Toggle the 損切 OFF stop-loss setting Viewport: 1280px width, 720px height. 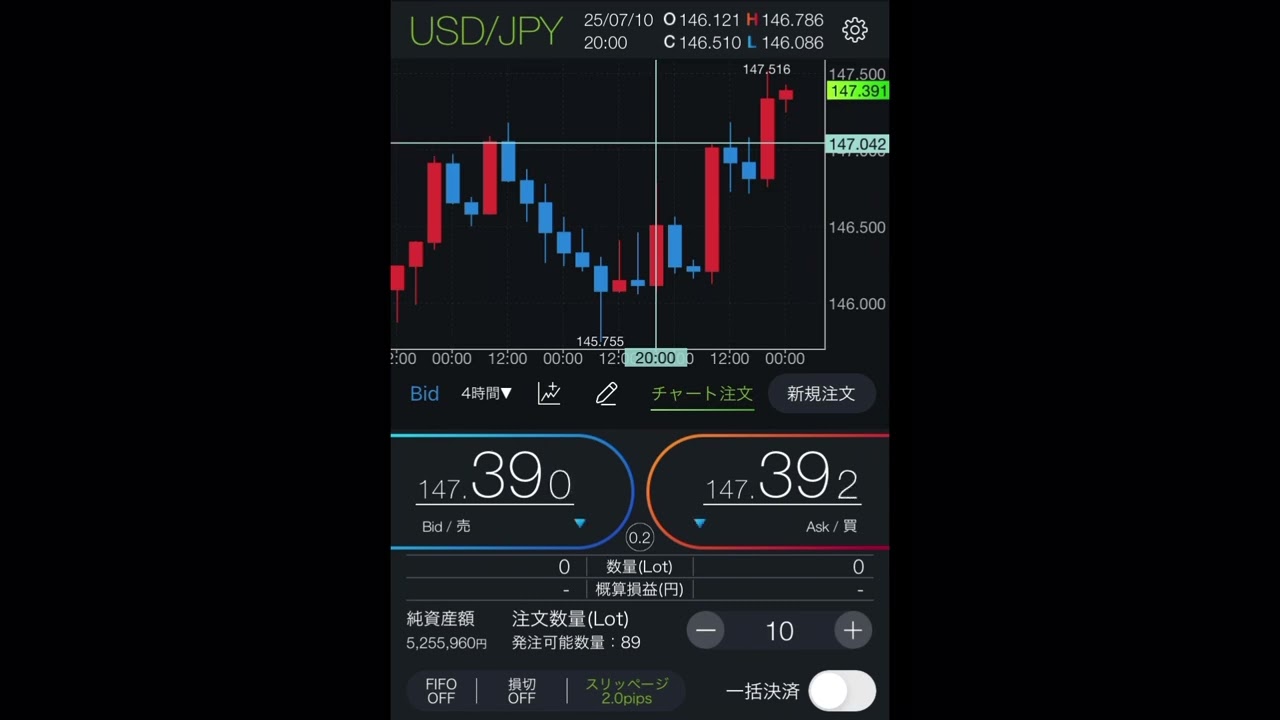click(521, 691)
